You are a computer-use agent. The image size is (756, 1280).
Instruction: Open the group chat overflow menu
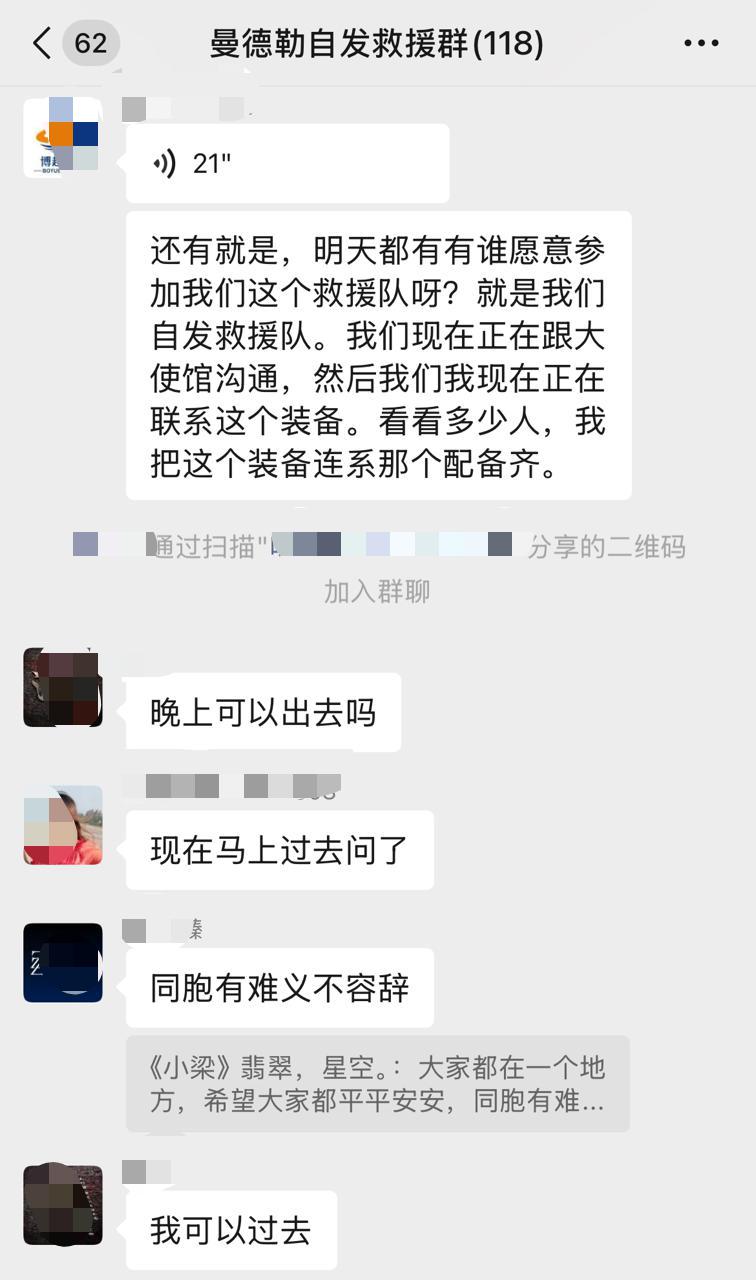point(701,43)
